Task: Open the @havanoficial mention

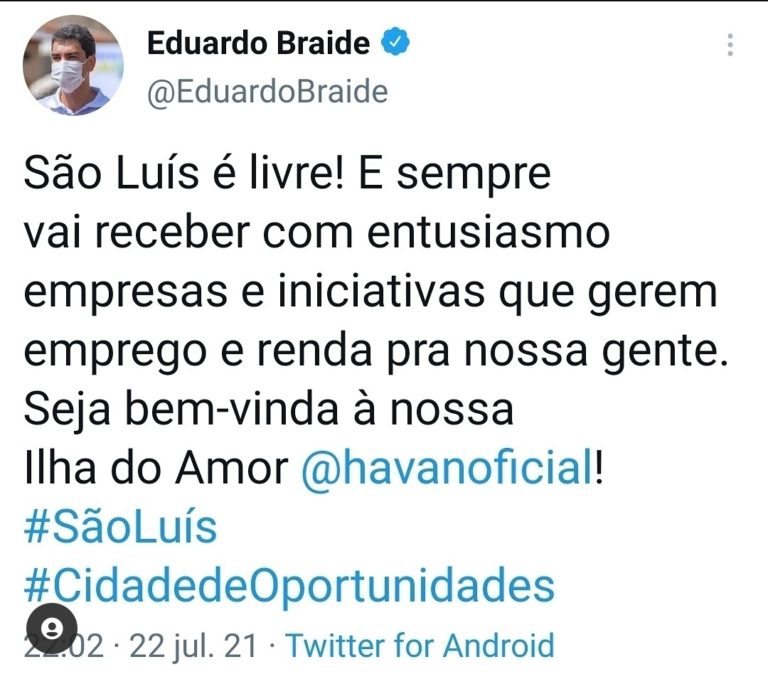Action: point(447,470)
